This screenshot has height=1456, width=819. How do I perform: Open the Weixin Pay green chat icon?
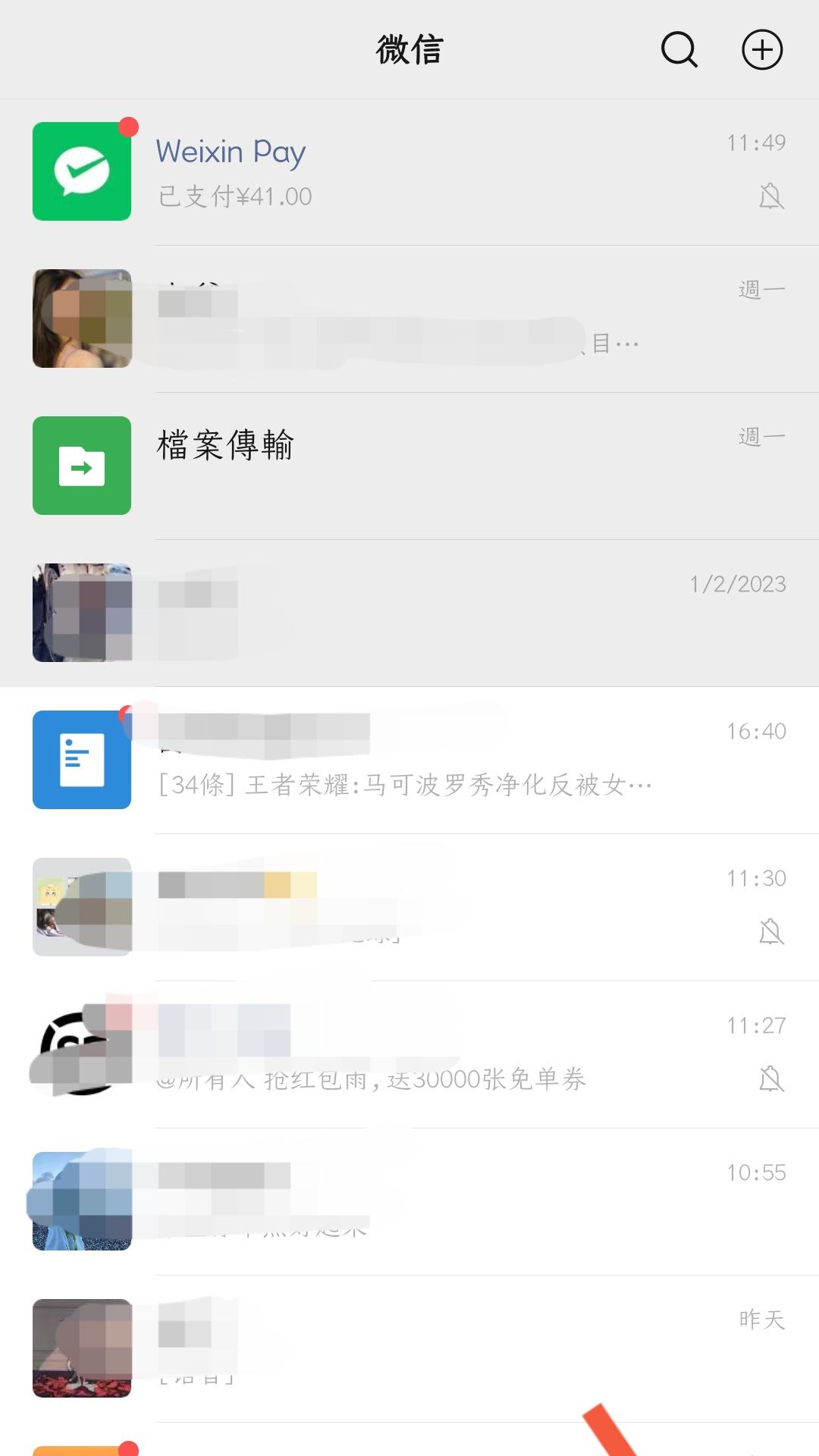click(81, 170)
